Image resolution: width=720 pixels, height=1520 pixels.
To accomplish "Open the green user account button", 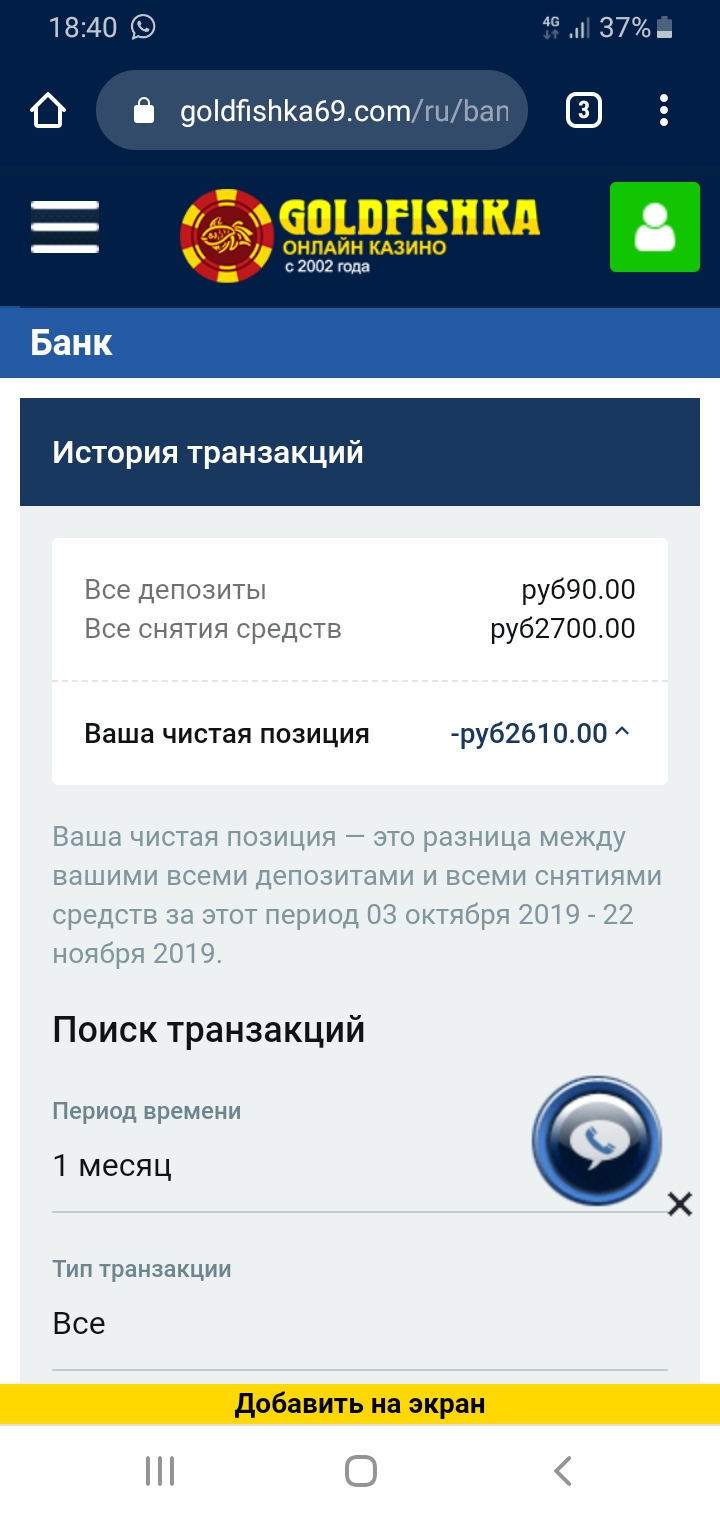I will [x=655, y=227].
